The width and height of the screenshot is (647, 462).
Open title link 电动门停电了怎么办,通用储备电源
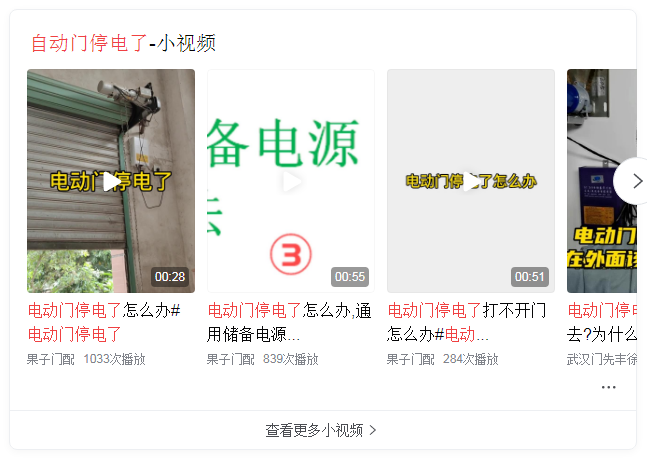point(290,322)
